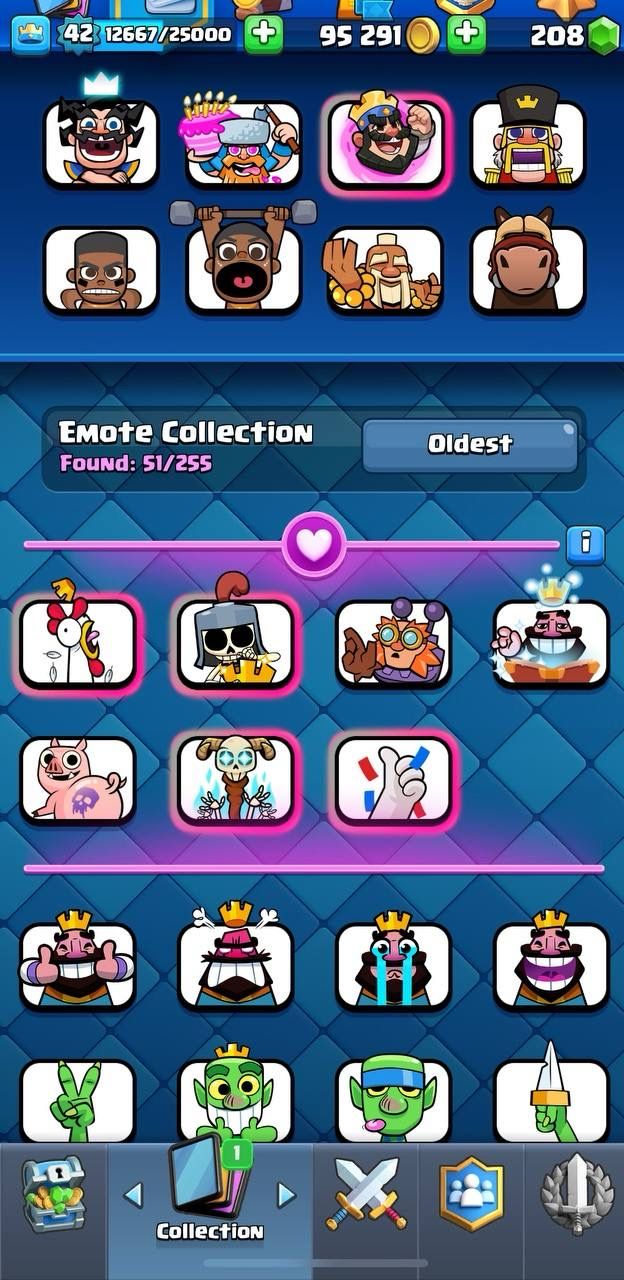Viewport: 624px width, 1280px height.
Task: Tap the green plus next to experience bar
Action: (x=263, y=36)
